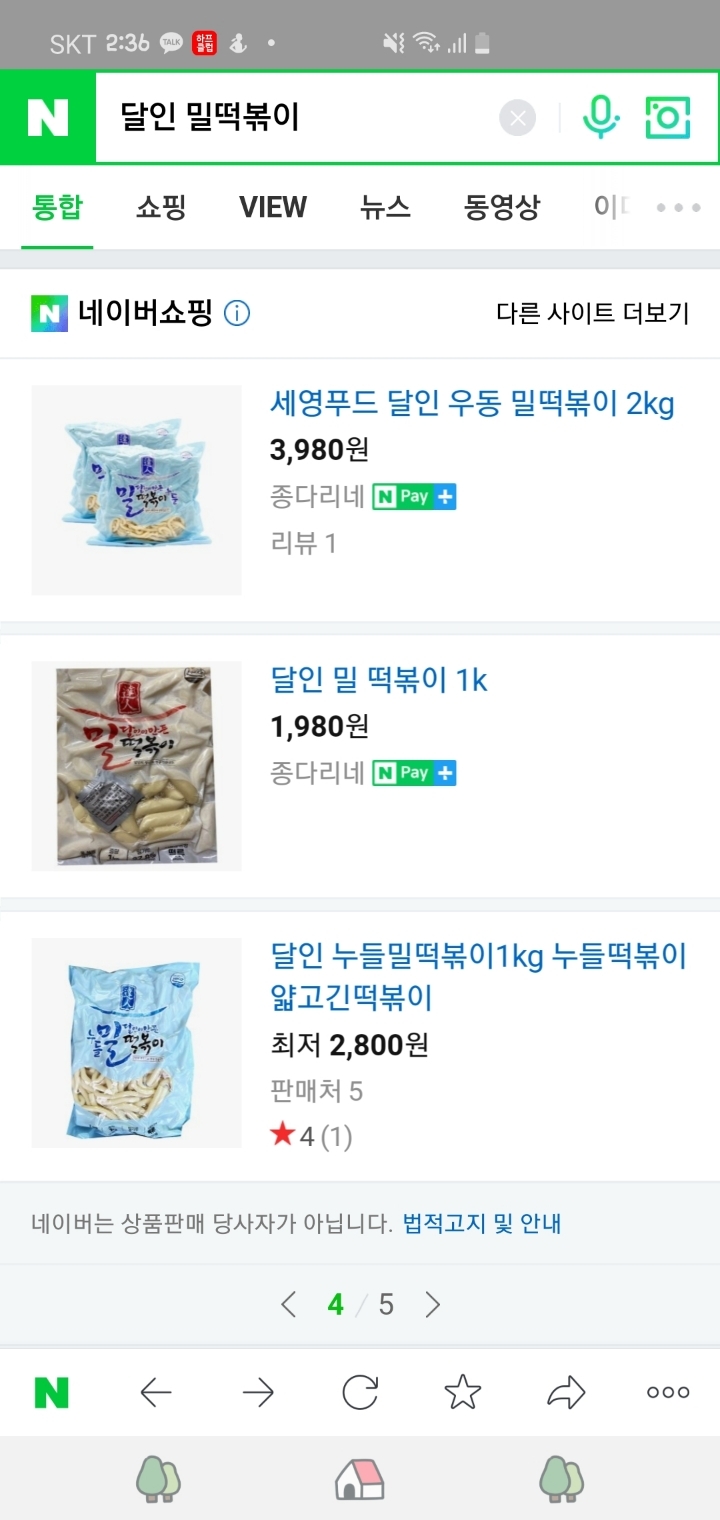Go to the 동영상 tab
Image resolution: width=720 pixels, height=1520 pixels.
(501, 207)
